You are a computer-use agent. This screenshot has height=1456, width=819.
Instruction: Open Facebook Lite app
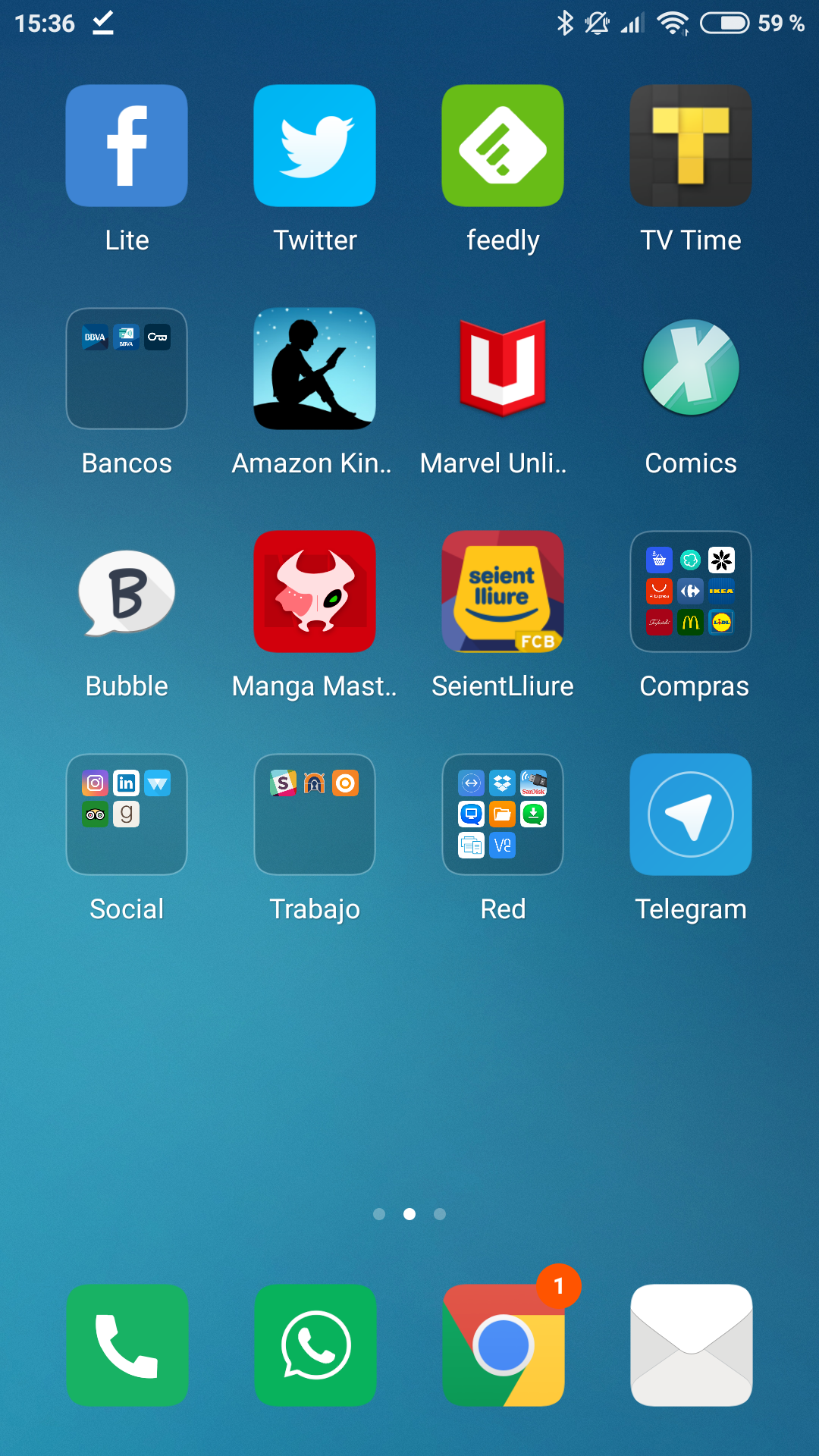[x=127, y=146]
